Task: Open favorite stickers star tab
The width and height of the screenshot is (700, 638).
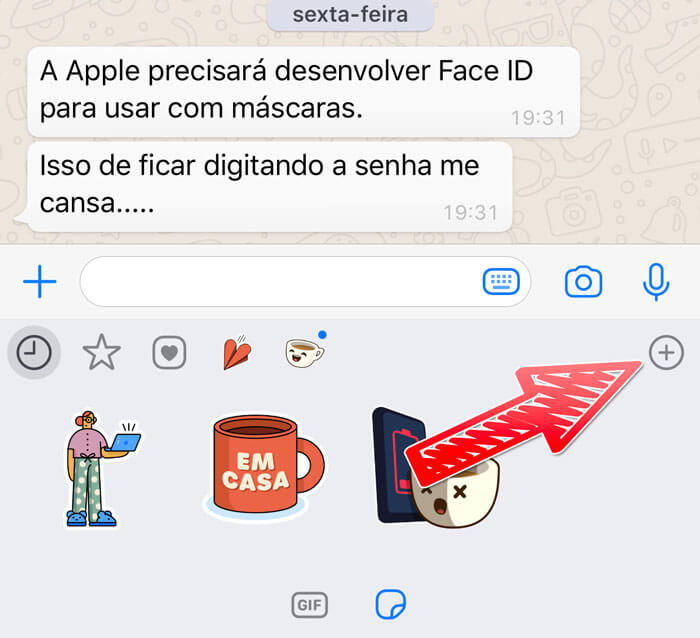Action: click(101, 352)
